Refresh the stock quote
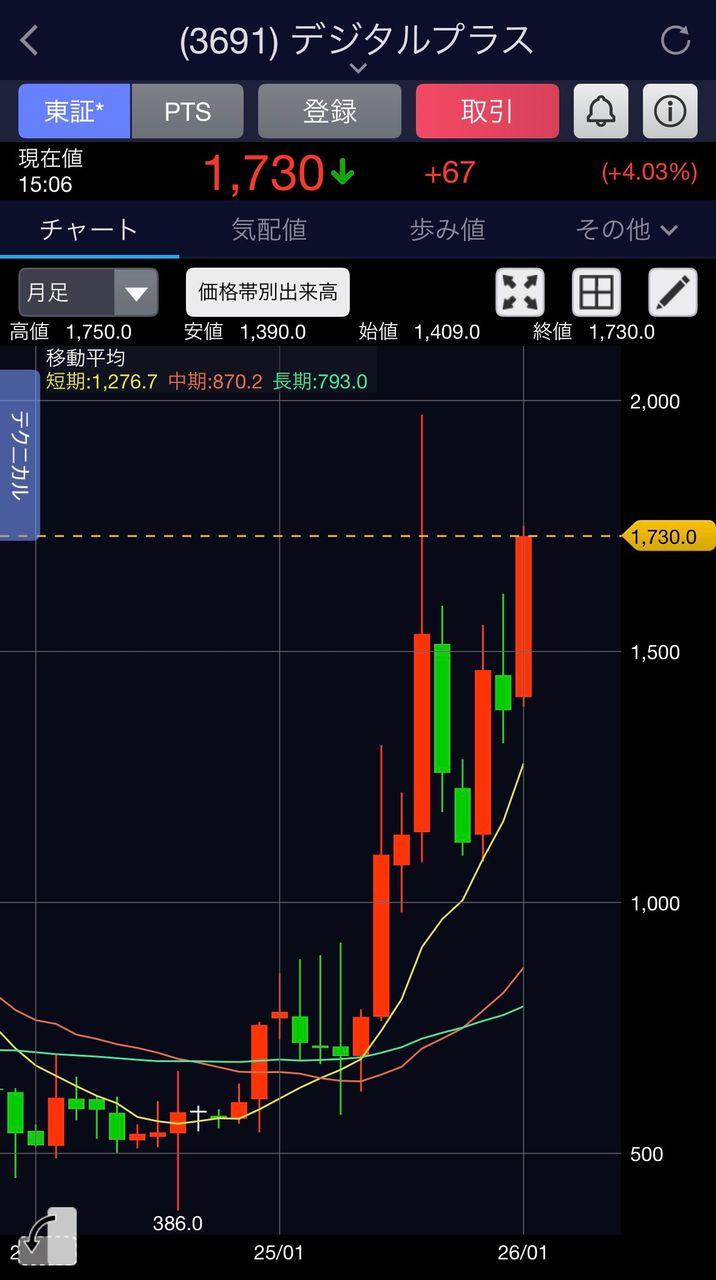The height and width of the screenshot is (1280, 716). (x=676, y=41)
